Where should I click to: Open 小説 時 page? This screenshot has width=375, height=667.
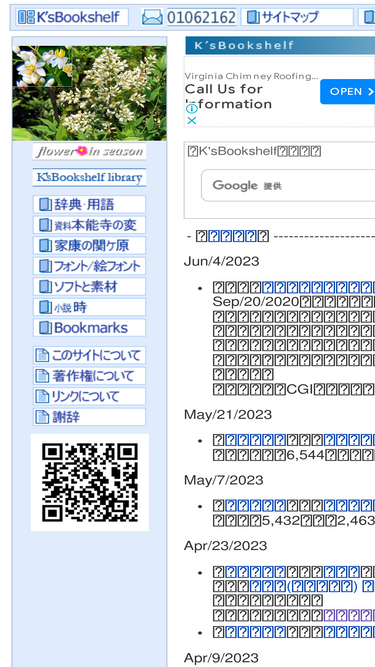(89, 307)
